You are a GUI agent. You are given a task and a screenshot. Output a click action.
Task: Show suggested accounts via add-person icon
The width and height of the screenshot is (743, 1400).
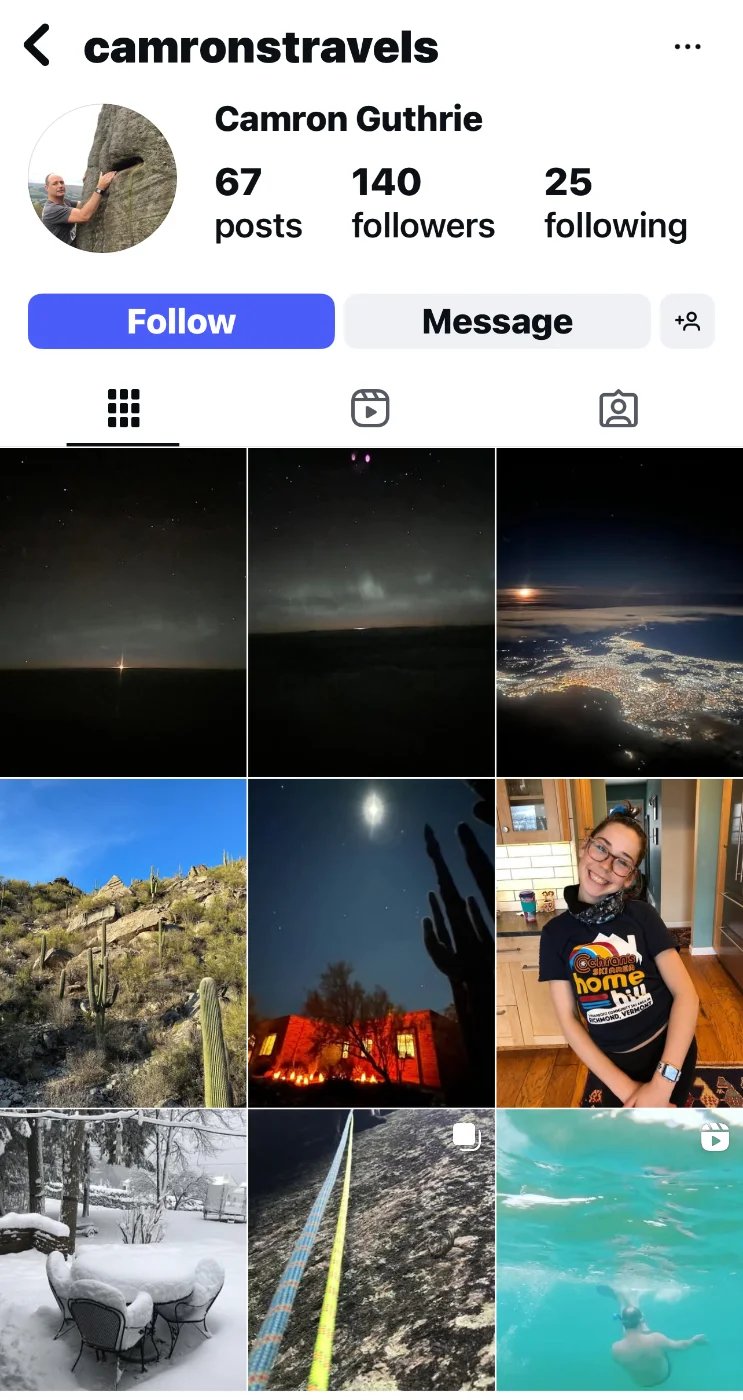pyautogui.click(x=687, y=321)
